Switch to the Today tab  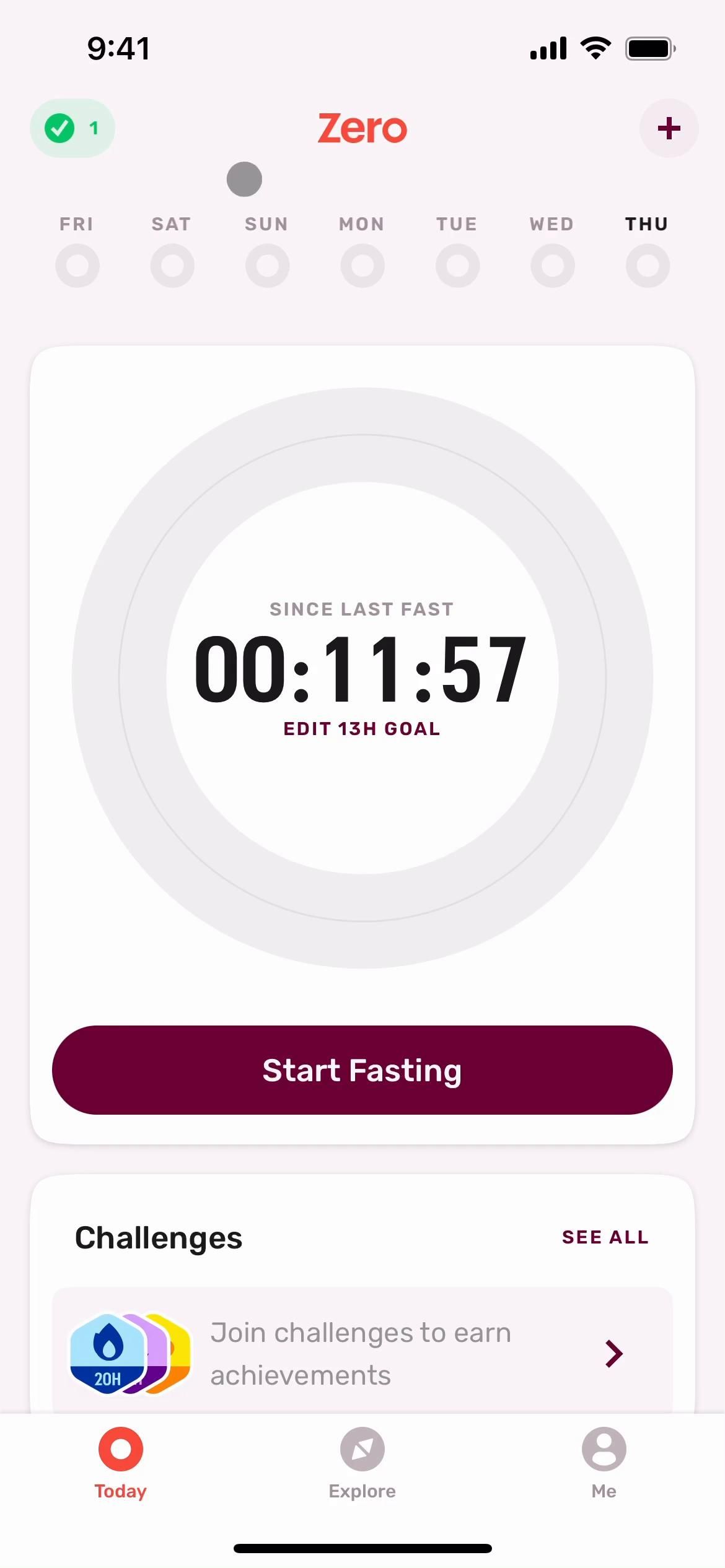[x=121, y=1463]
